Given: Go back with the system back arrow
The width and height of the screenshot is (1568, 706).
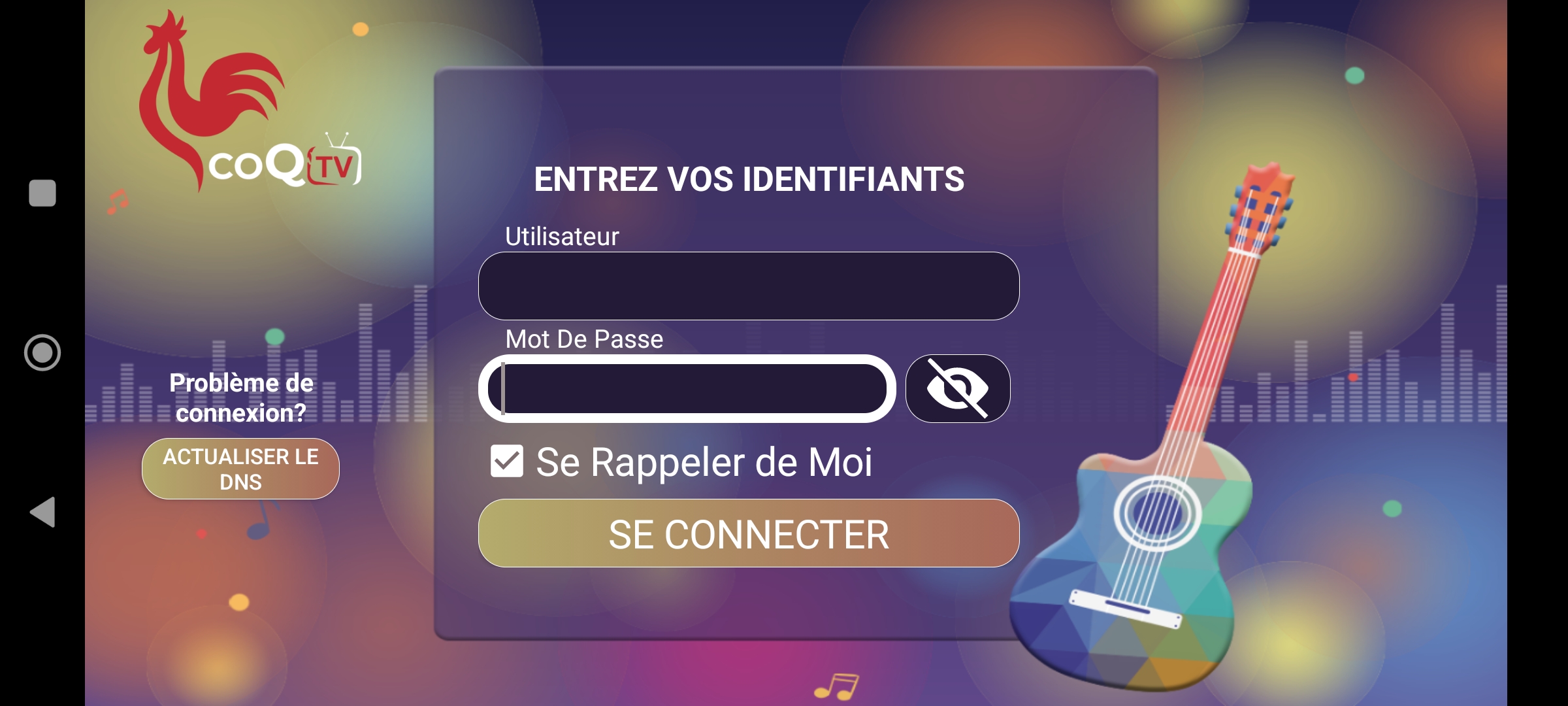Looking at the screenshot, I should coord(43,512).
